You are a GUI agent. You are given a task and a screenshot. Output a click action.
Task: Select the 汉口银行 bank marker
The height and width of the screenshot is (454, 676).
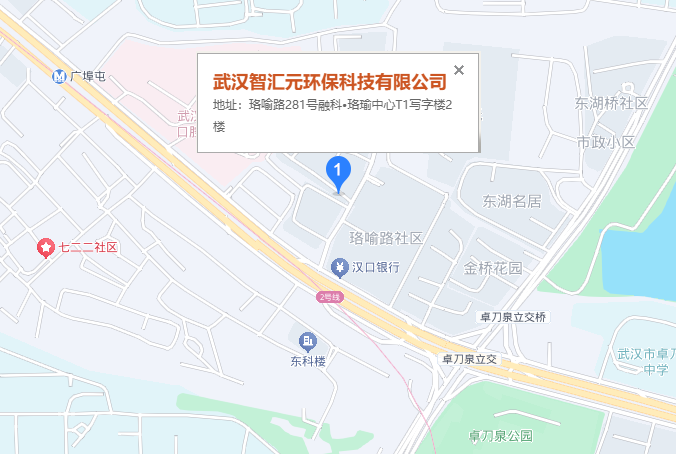pos(340,267)
